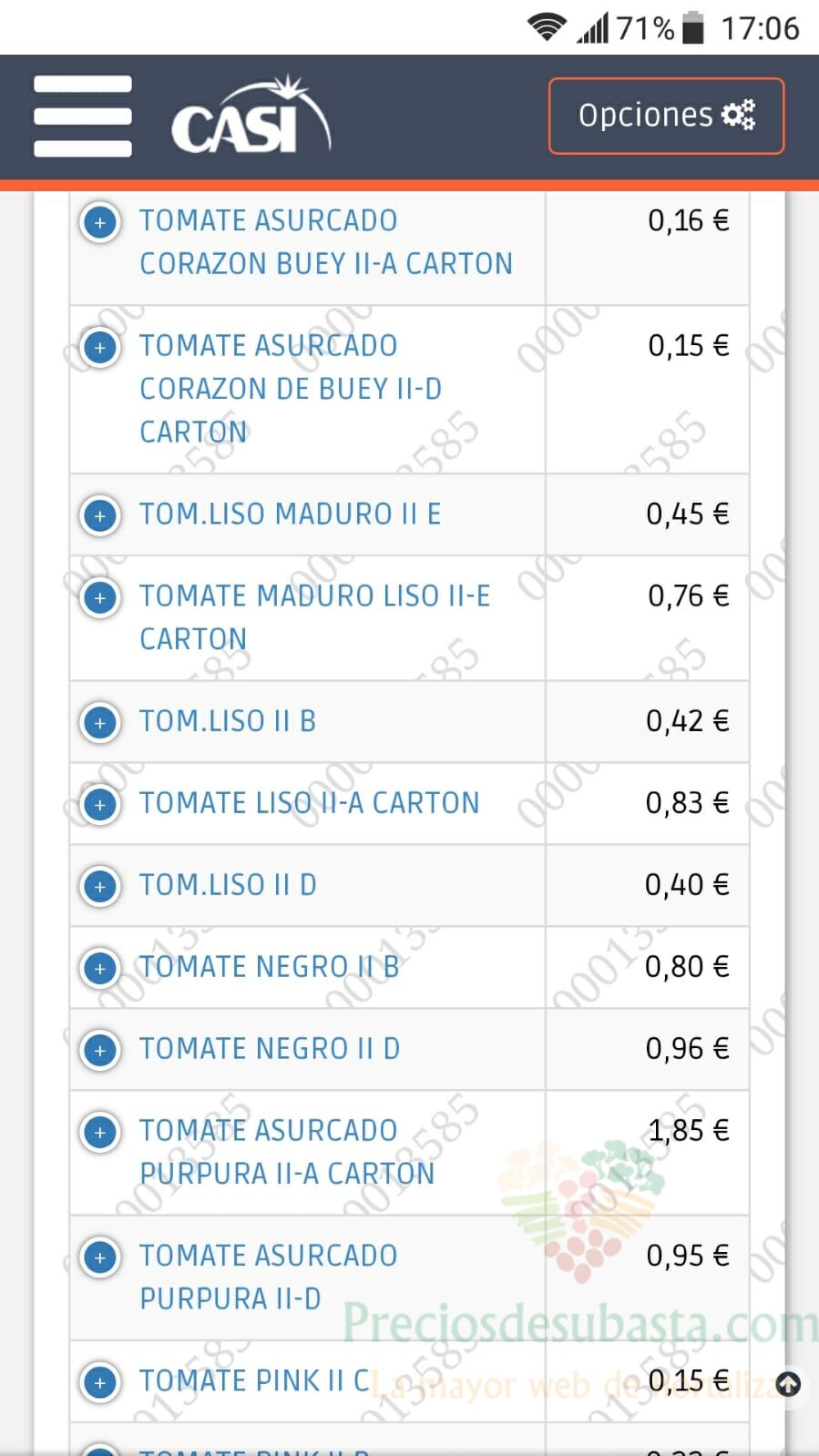Open the hamburger menu

point(83,117)
